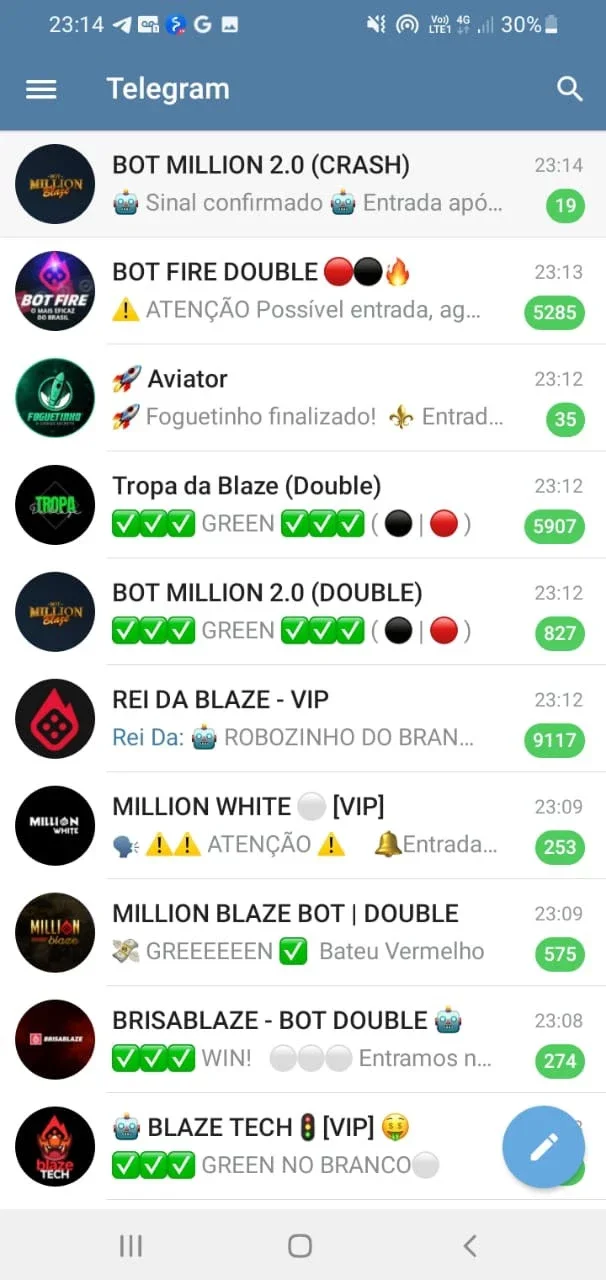Viewport: 606px width, 1280px height.
Task: Compose a new message with pencil button
Action: [544, 1146]
